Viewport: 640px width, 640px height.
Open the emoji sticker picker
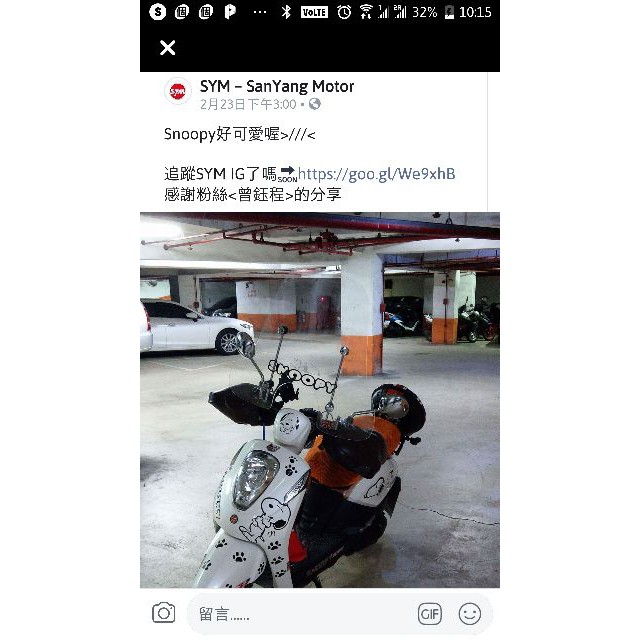[x=470, y=614]
